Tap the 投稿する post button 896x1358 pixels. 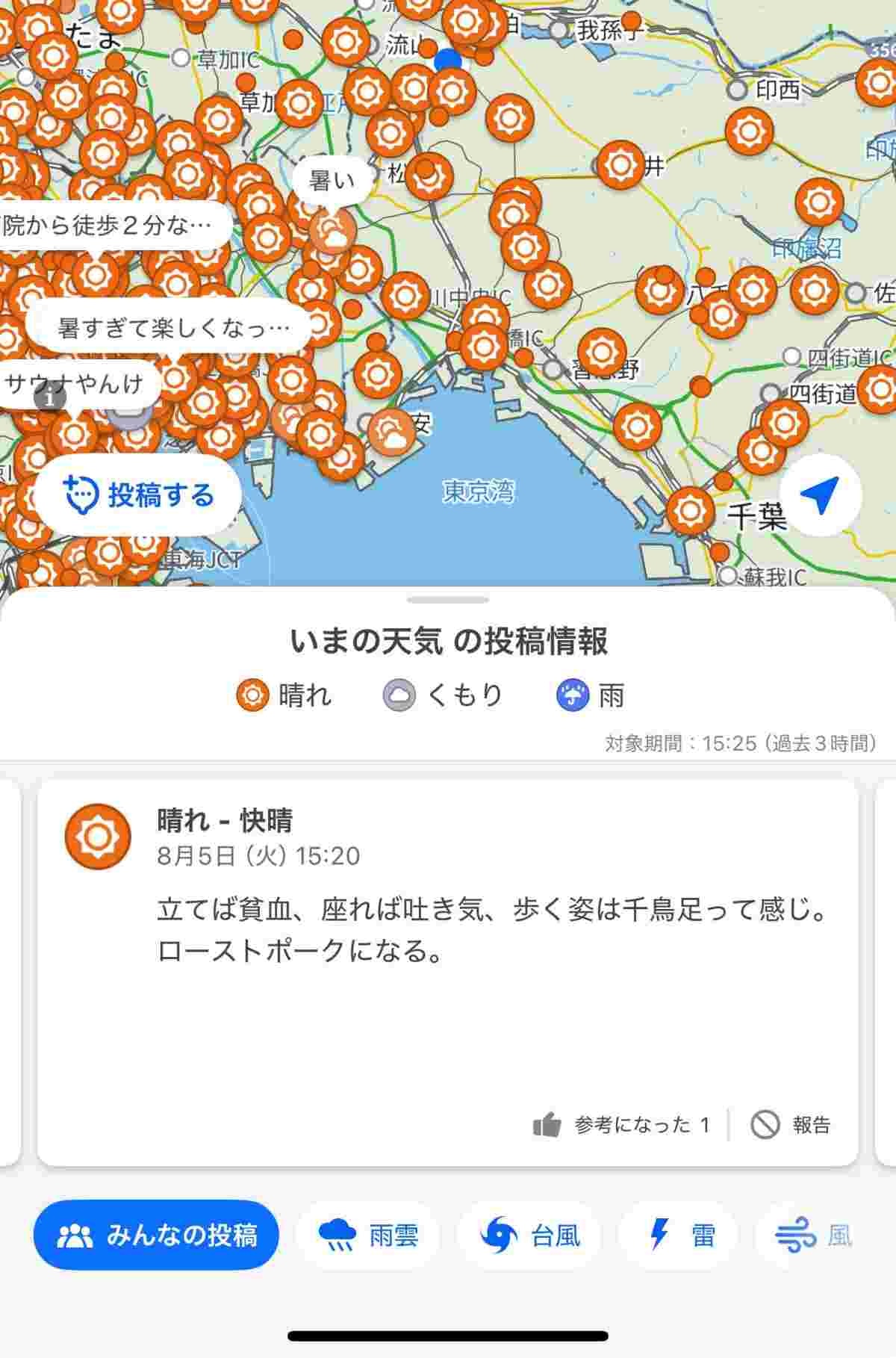[x=138, y=495]
